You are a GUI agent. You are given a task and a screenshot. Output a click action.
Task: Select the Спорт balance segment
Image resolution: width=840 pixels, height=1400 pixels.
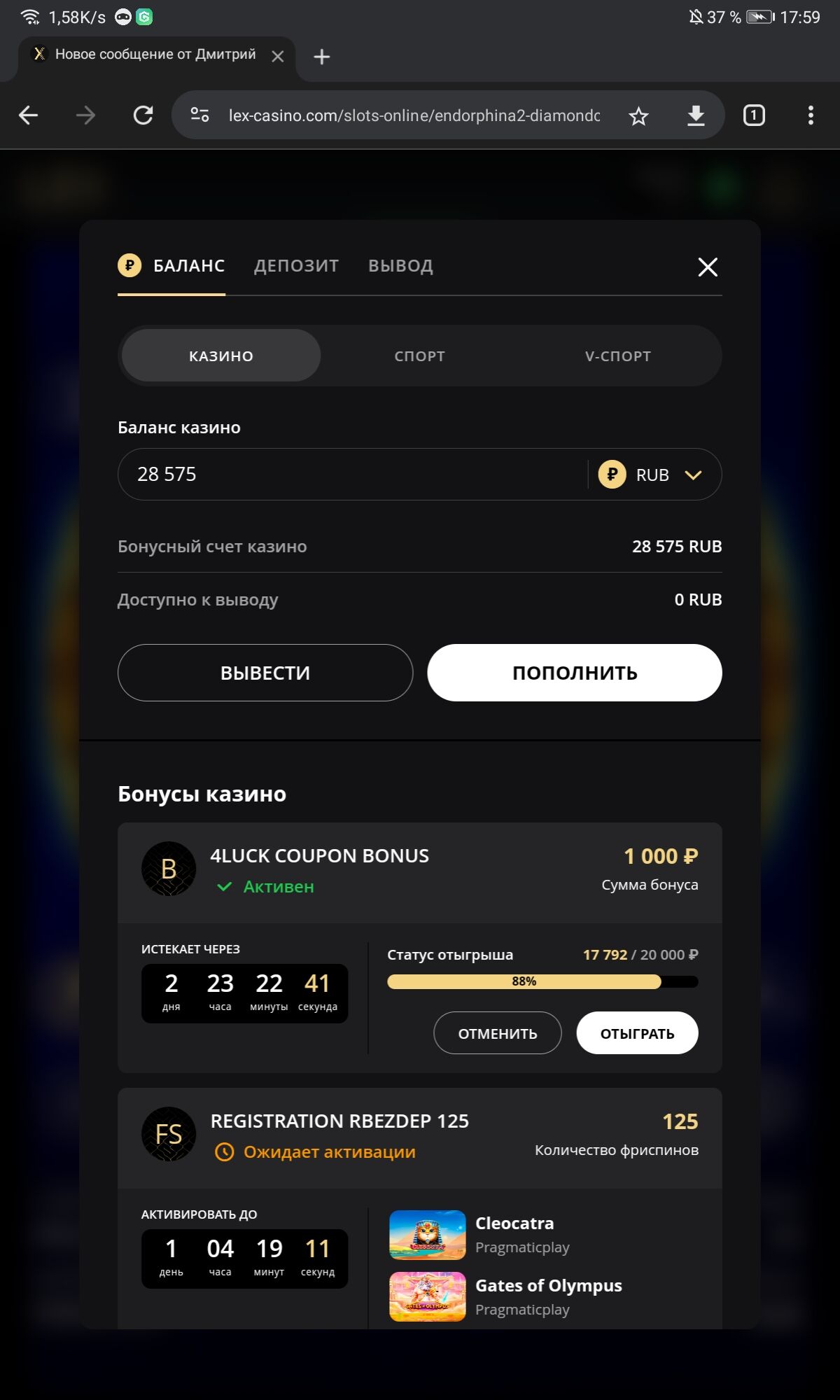(419, 356)
